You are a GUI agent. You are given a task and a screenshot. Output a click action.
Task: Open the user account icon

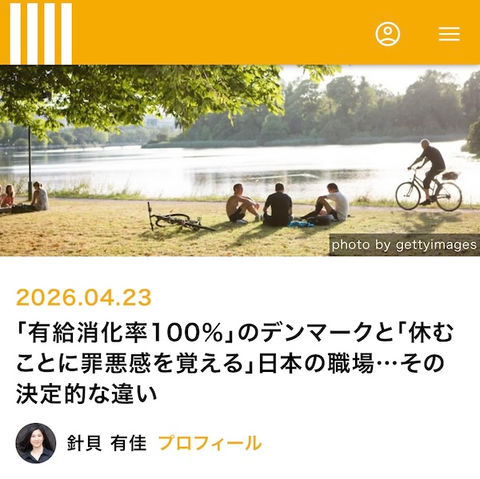(x=388, y=34)
